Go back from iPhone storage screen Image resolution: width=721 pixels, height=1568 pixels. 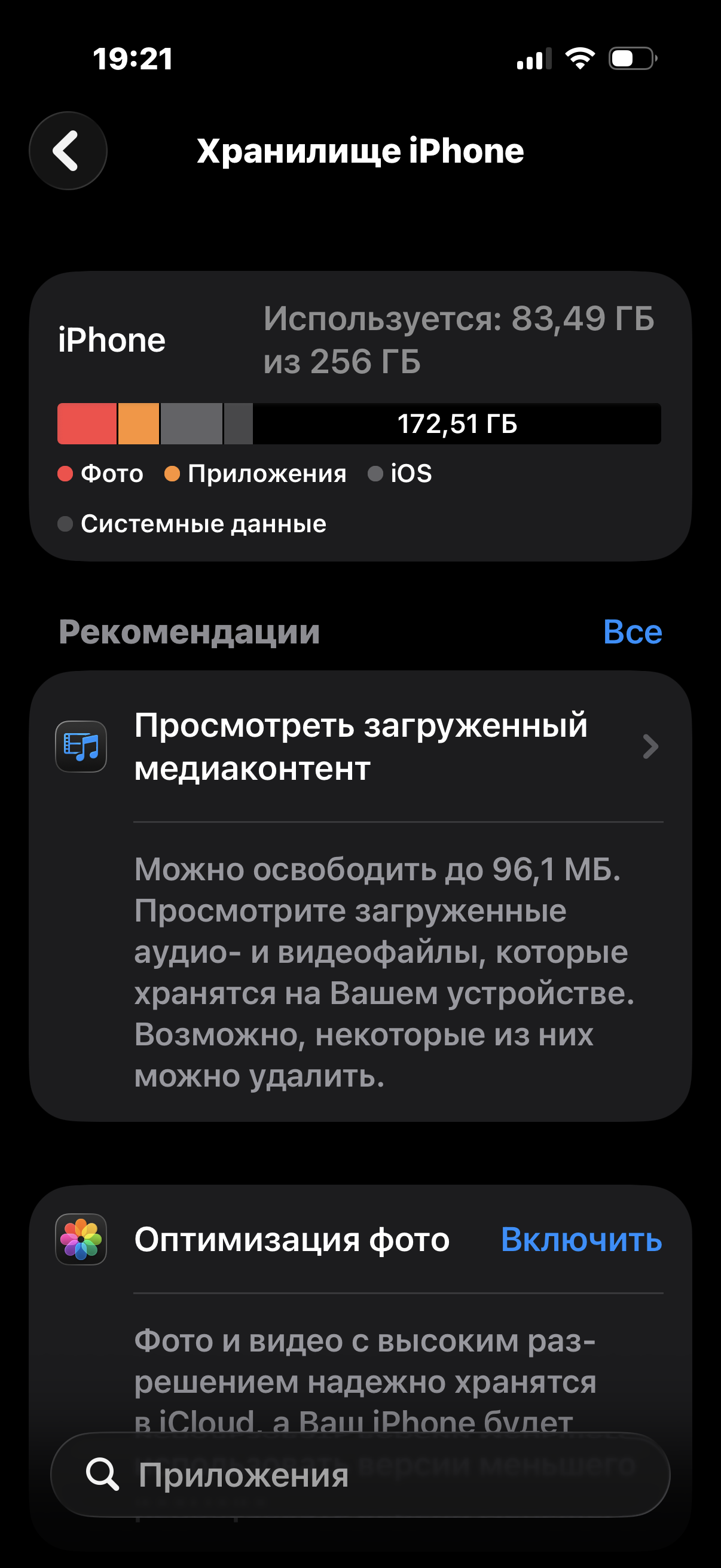68,150
